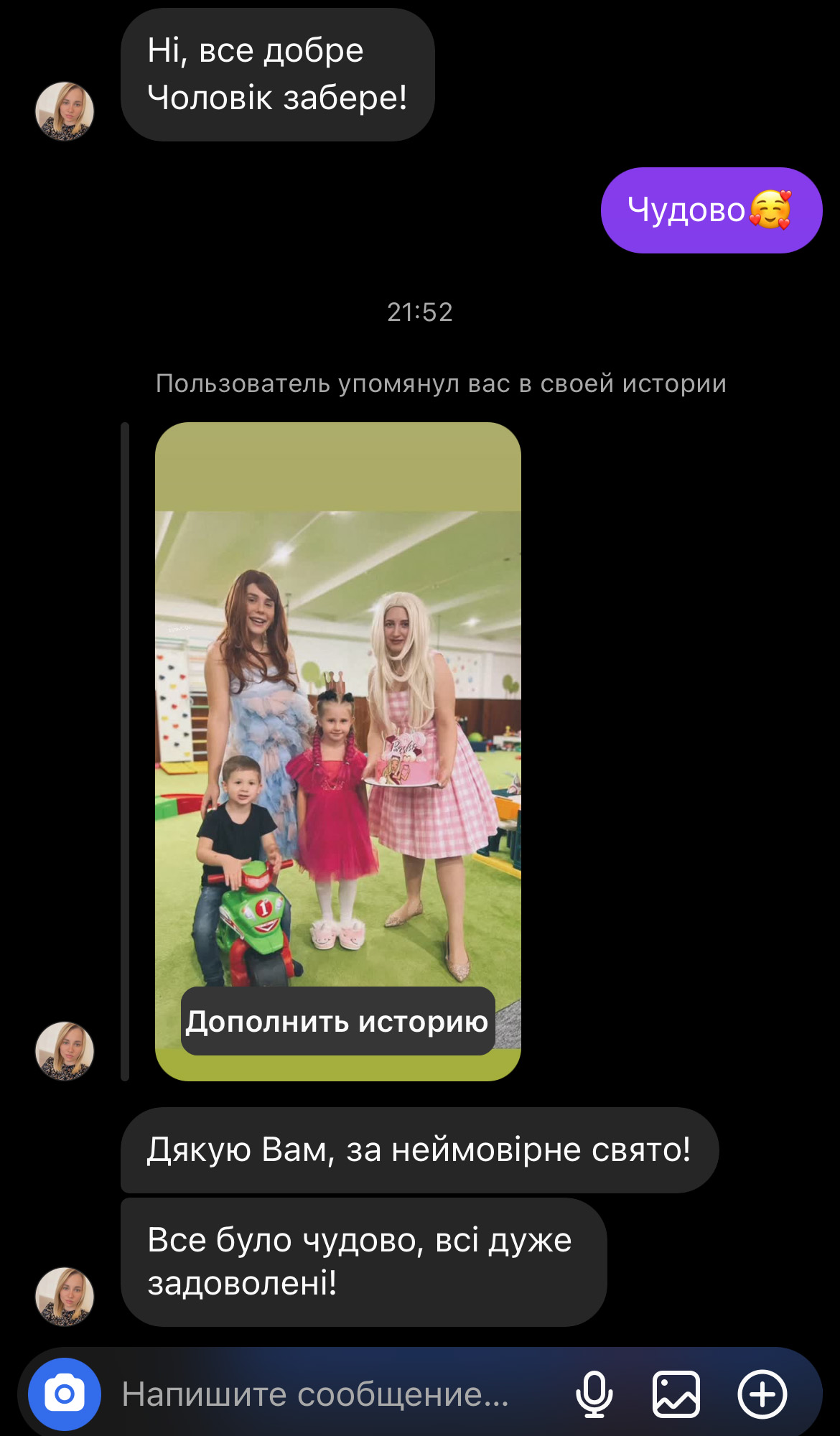
Task: Open sender's avatar beside 'Чоловік забере!' message
Action: tap(65, 111)
